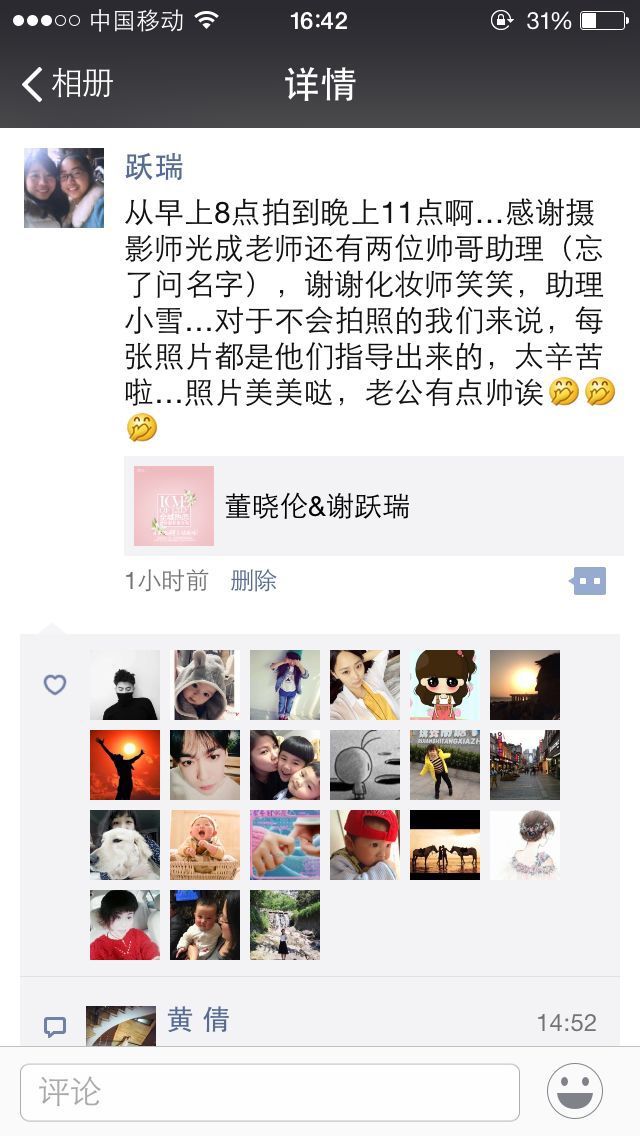Open the poster's name 跃瑞
This screenshot has height=1136, width=640.
(x=154, y=167)
